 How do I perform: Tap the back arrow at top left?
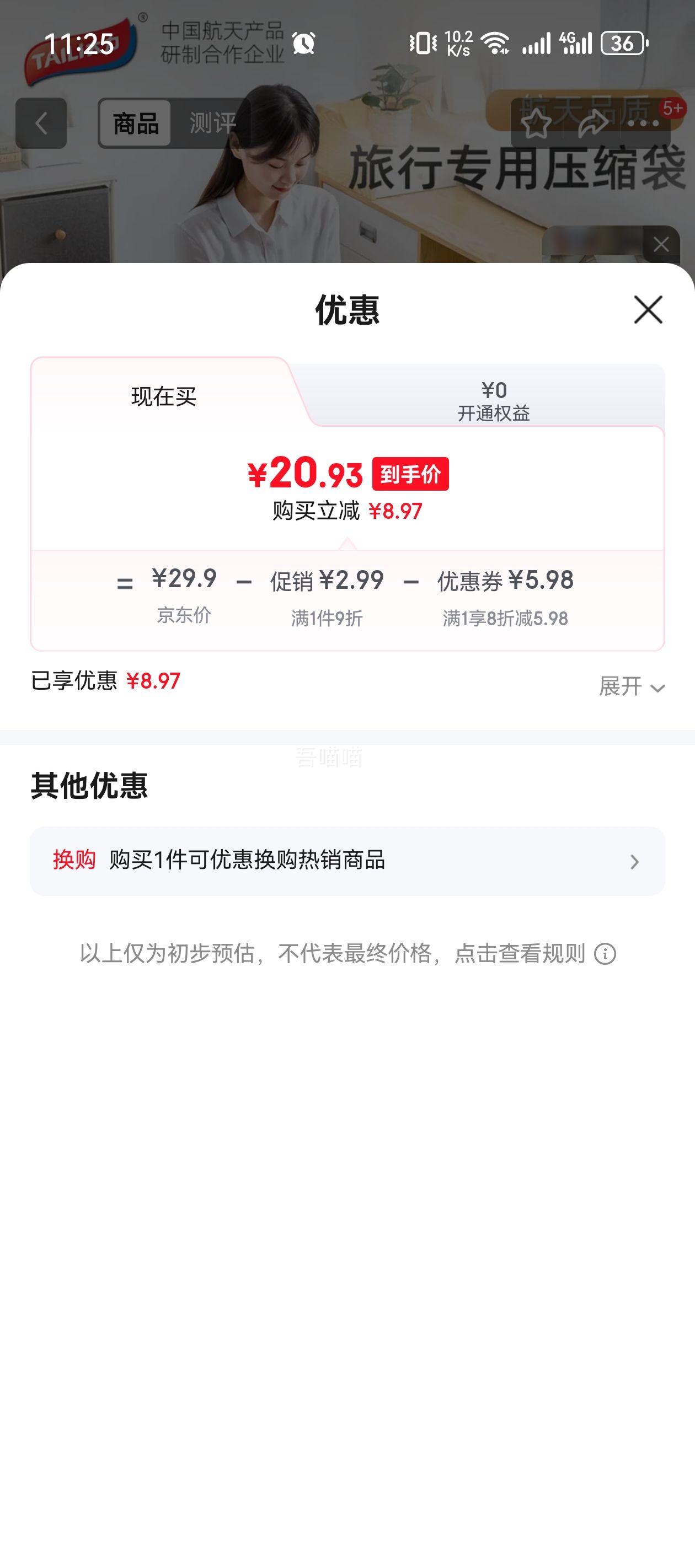tap(41, 123)
